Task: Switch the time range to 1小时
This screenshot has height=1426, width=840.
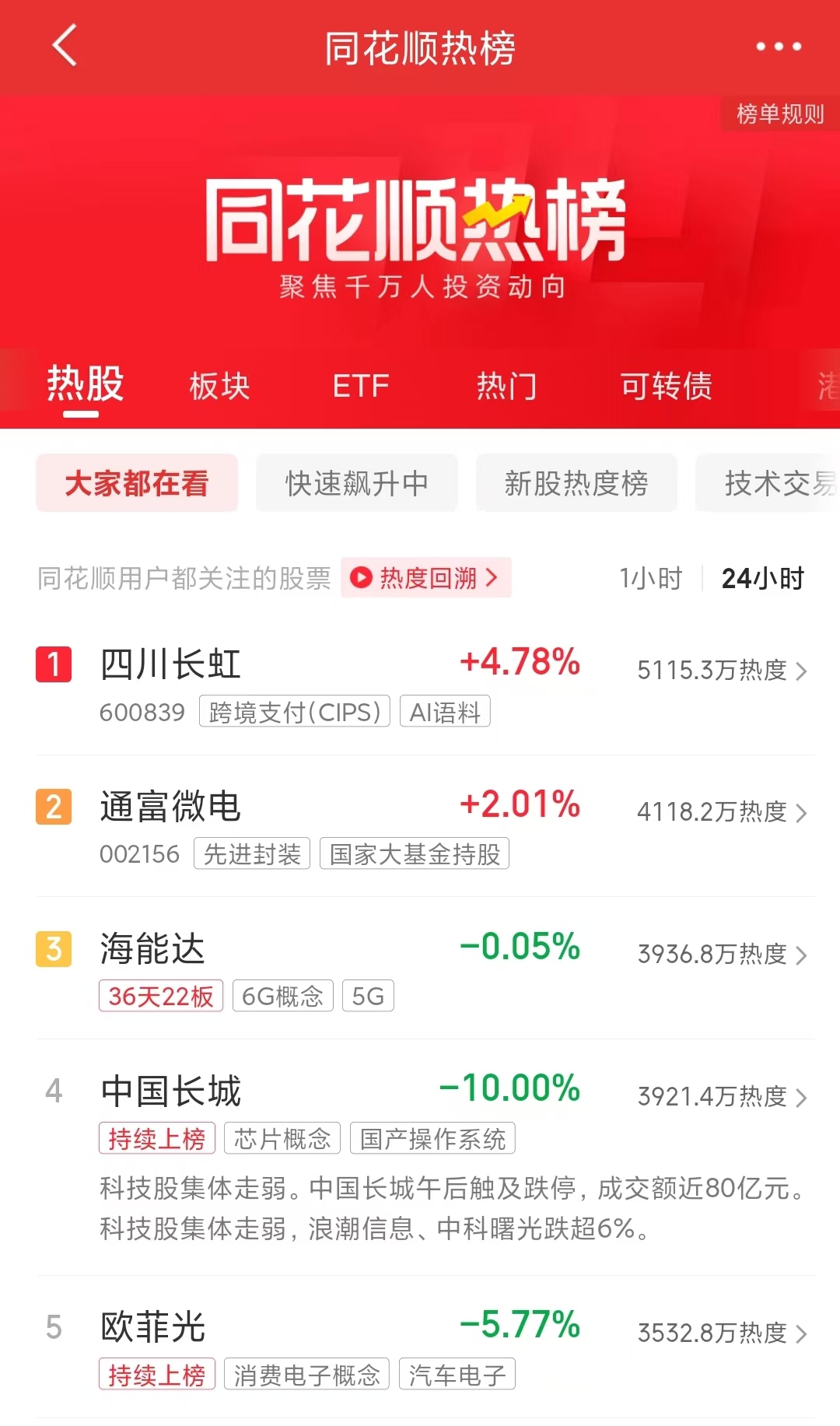Action: 651,578
